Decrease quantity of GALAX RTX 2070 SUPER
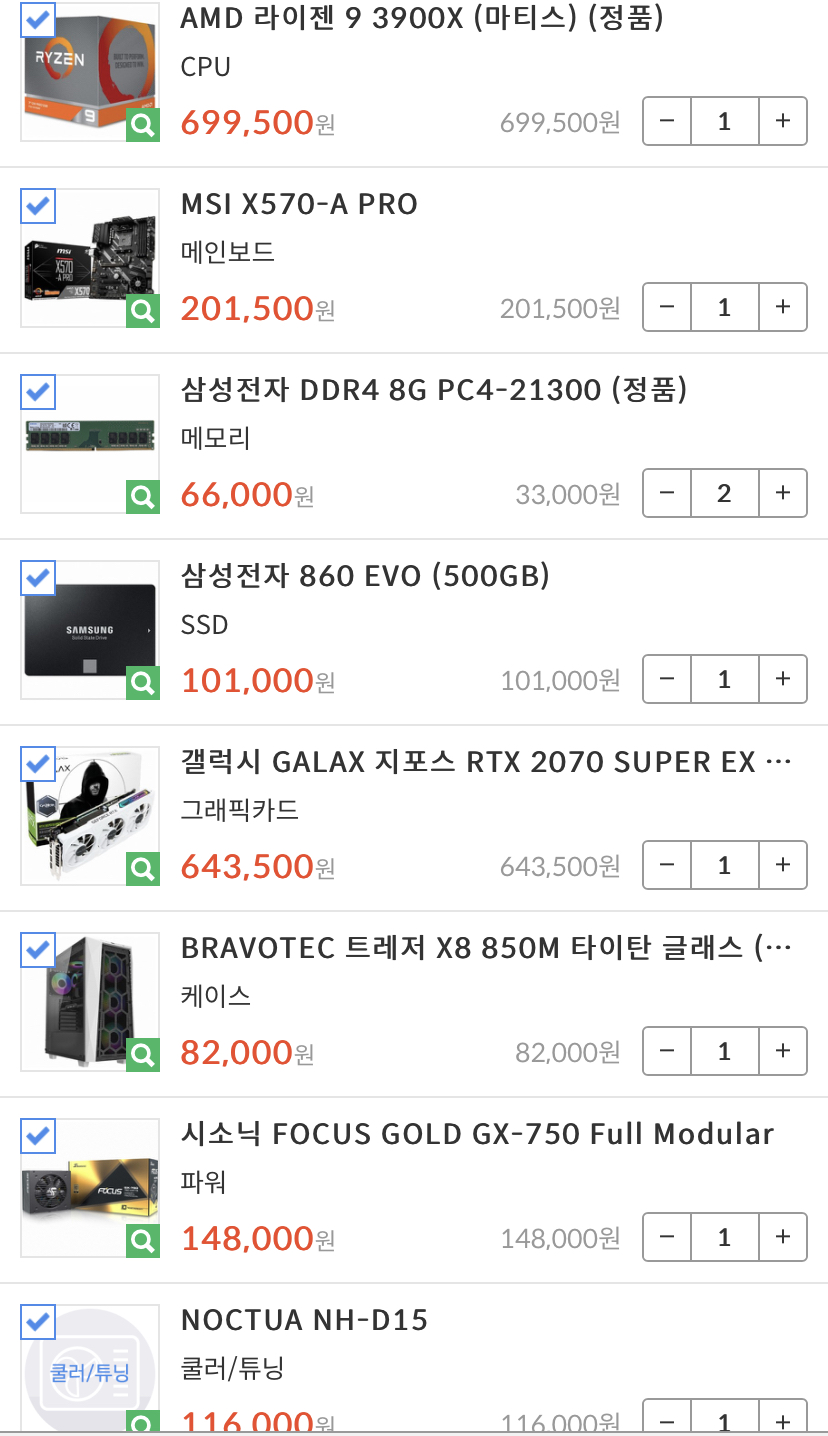 click(x=668, y=865)
